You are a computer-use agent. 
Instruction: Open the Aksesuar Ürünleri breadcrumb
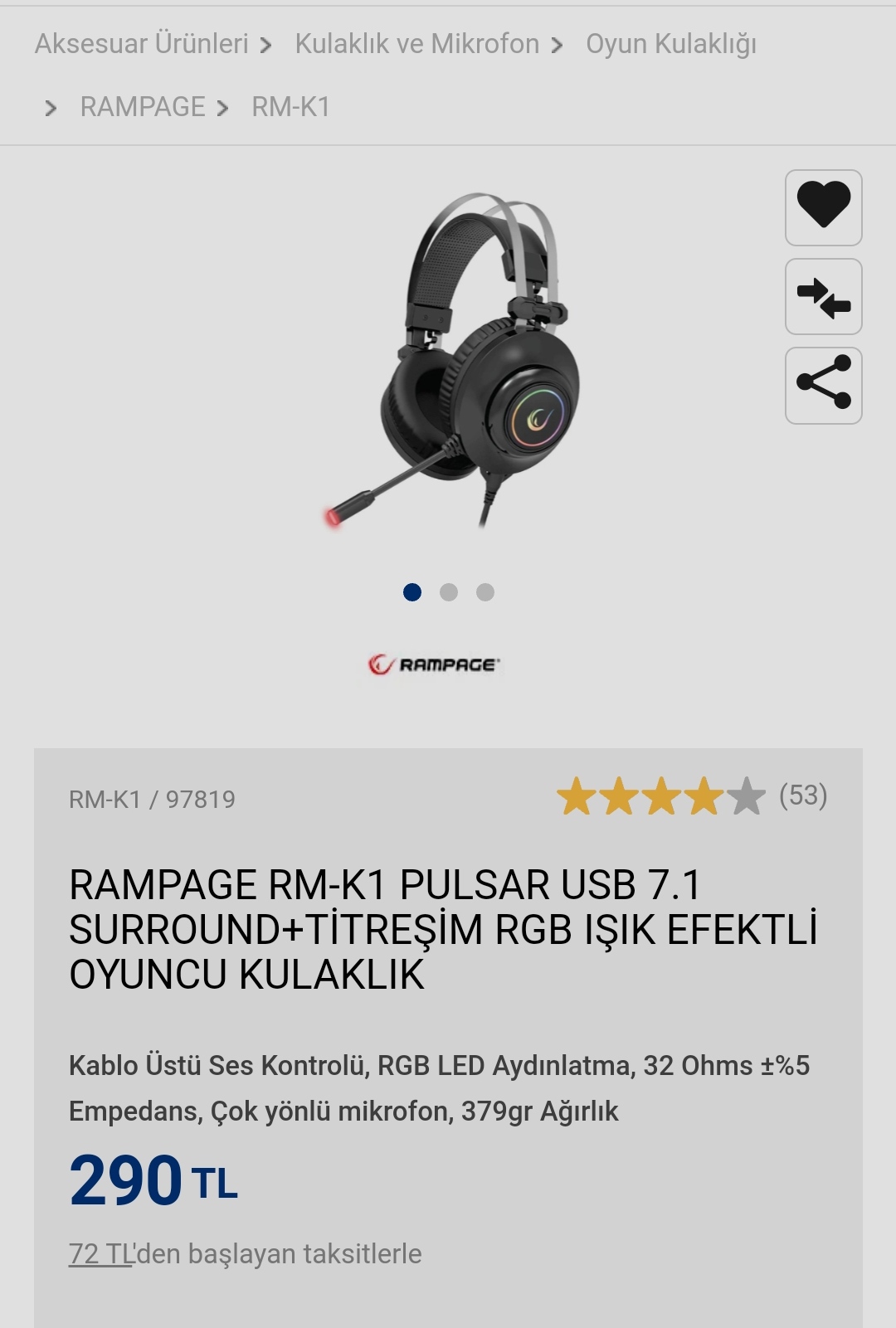[142, 44]
